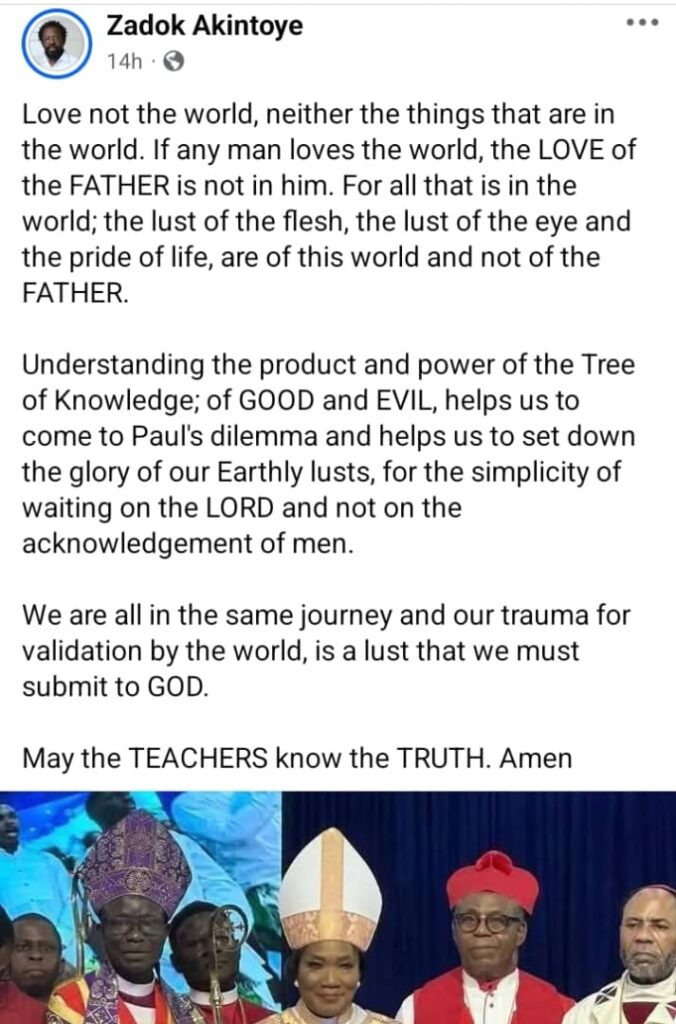View the attached photo of clergy
This screenshot has height=1024, width=676.
338,907
